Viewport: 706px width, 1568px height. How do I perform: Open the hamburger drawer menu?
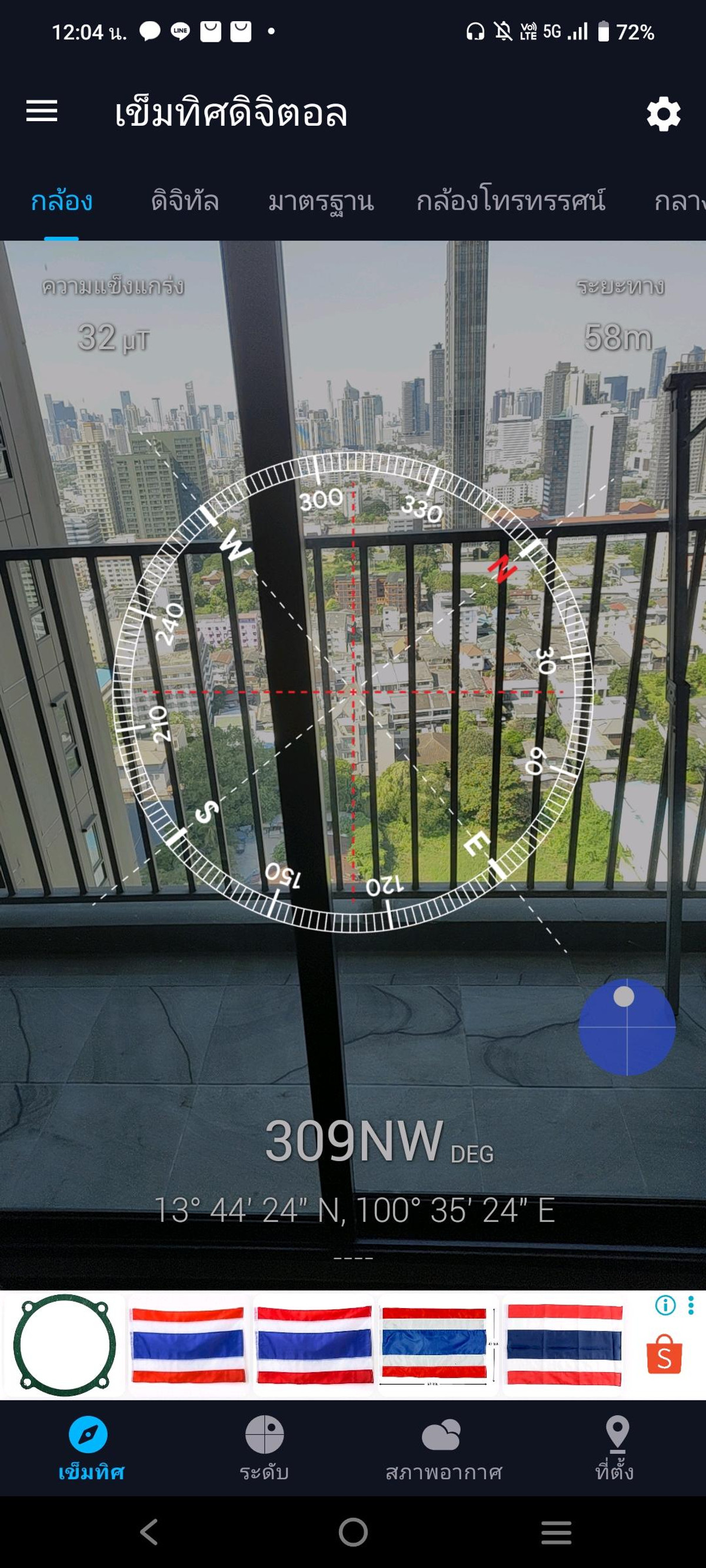click(x=41, y=111)
